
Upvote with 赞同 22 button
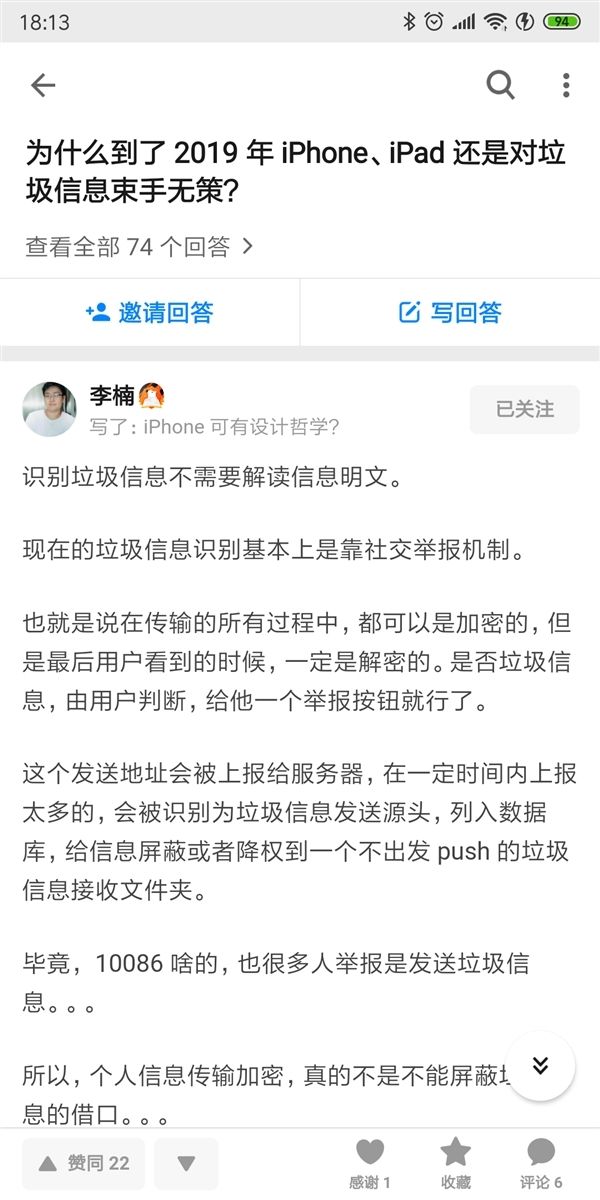click(x=83, y=1164)
